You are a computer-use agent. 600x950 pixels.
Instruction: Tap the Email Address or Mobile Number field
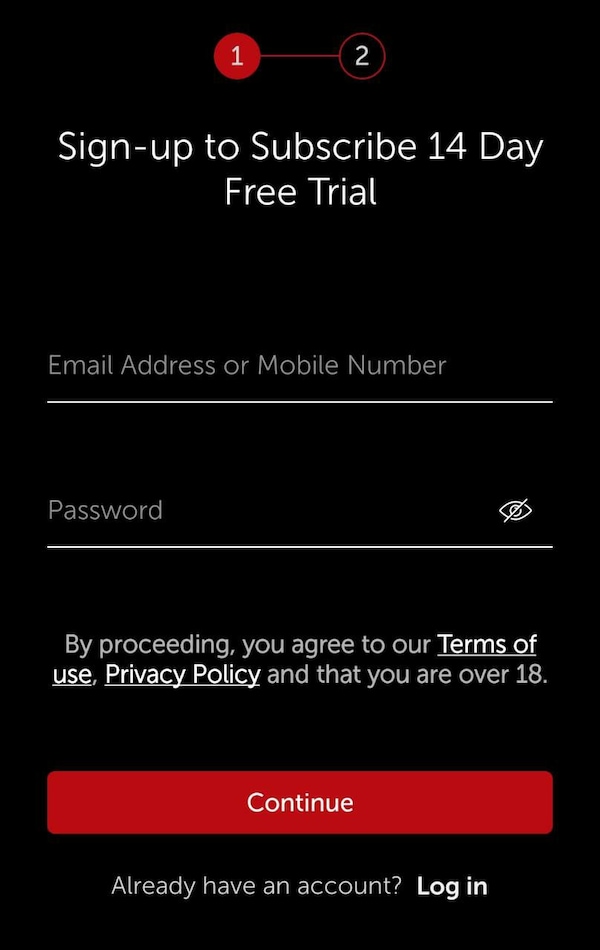(299, 366)
